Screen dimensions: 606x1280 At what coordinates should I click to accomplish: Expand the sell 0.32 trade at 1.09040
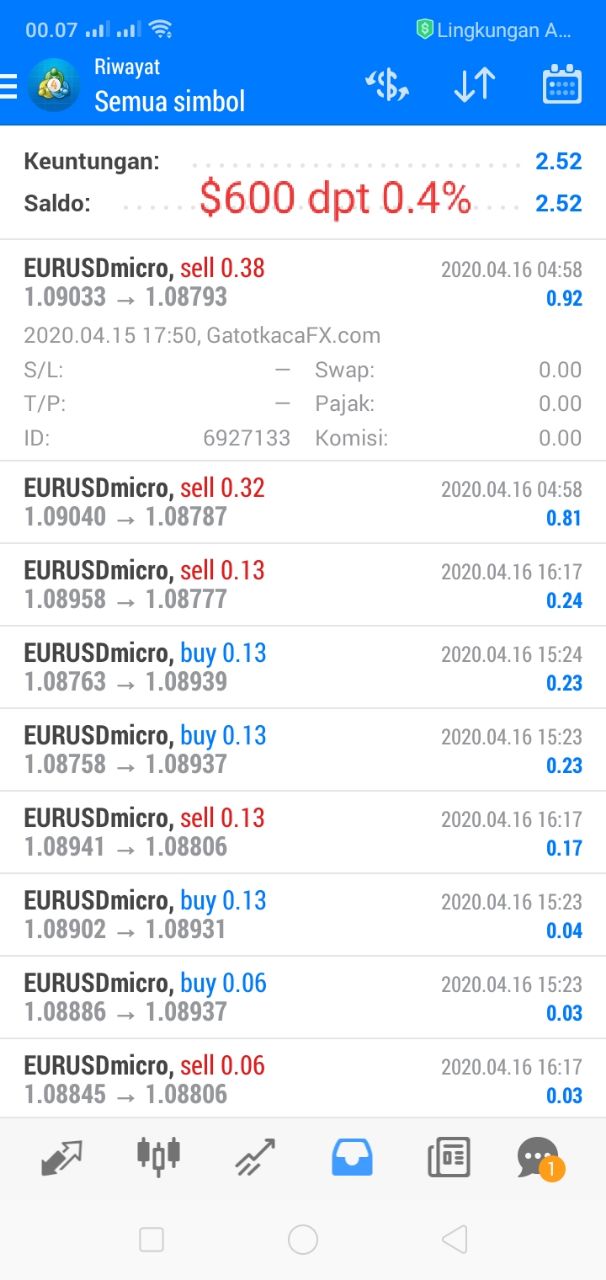coord(302,503)
